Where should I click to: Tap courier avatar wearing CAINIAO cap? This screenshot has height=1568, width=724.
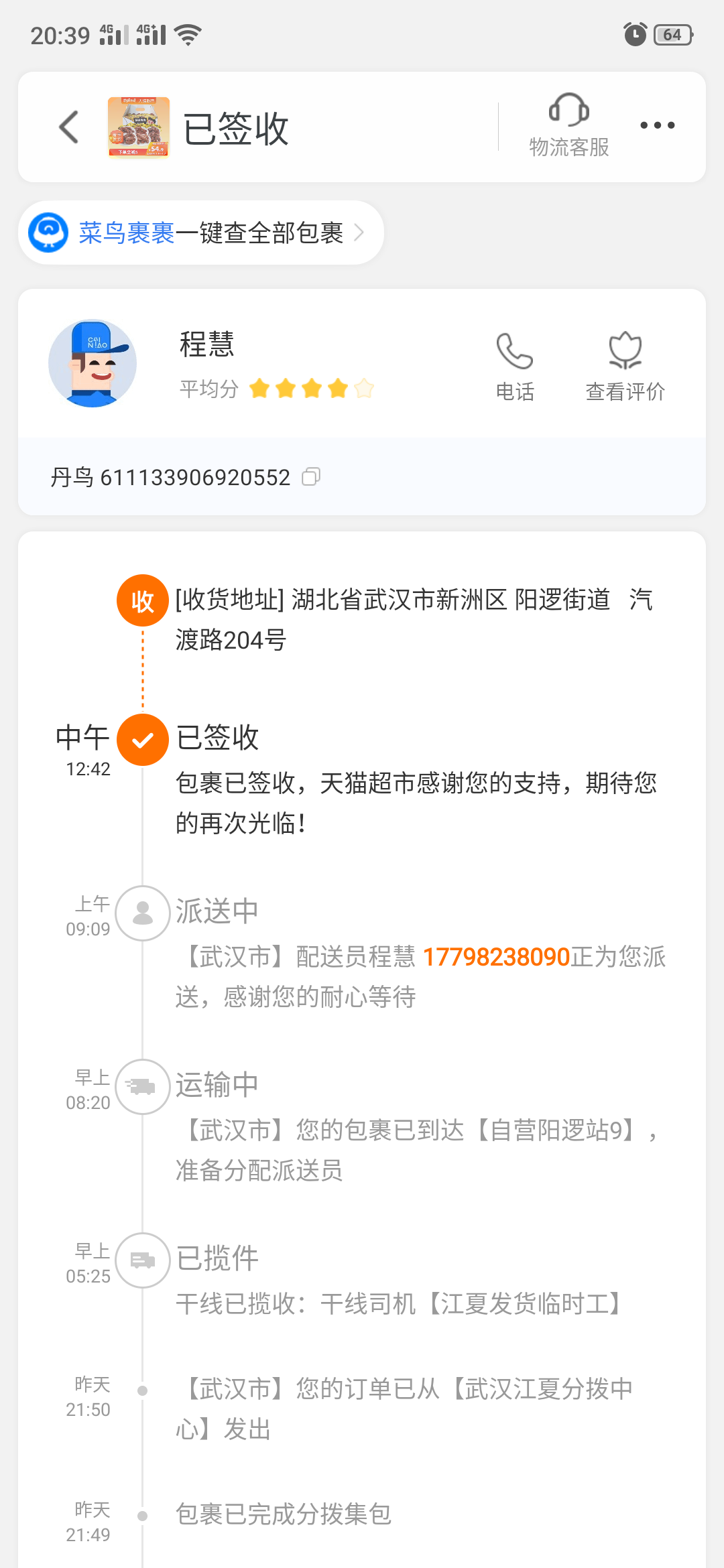click(93, 362)
